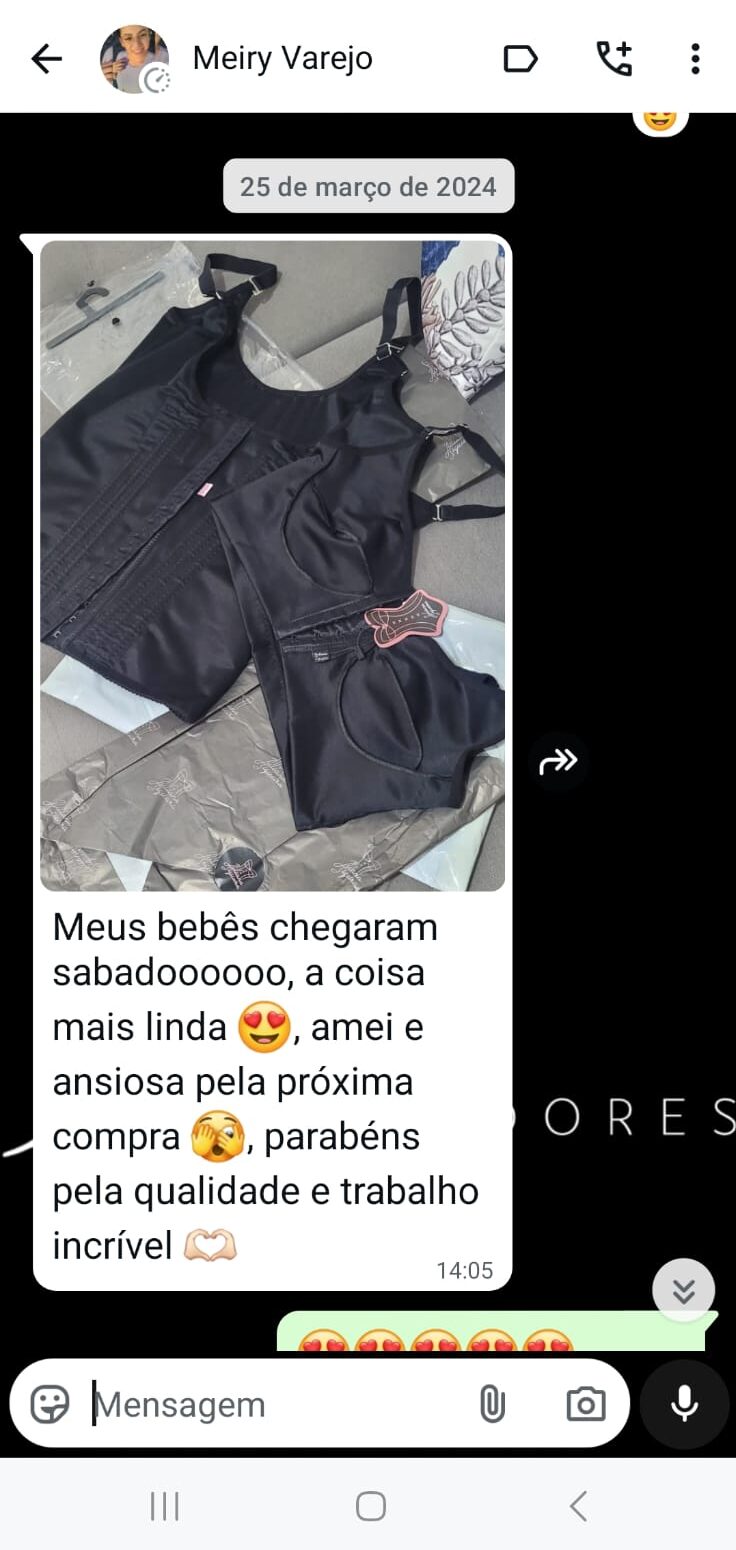Open the received black bodysuit photo
Screen dimensions: 736x1550
272,565
